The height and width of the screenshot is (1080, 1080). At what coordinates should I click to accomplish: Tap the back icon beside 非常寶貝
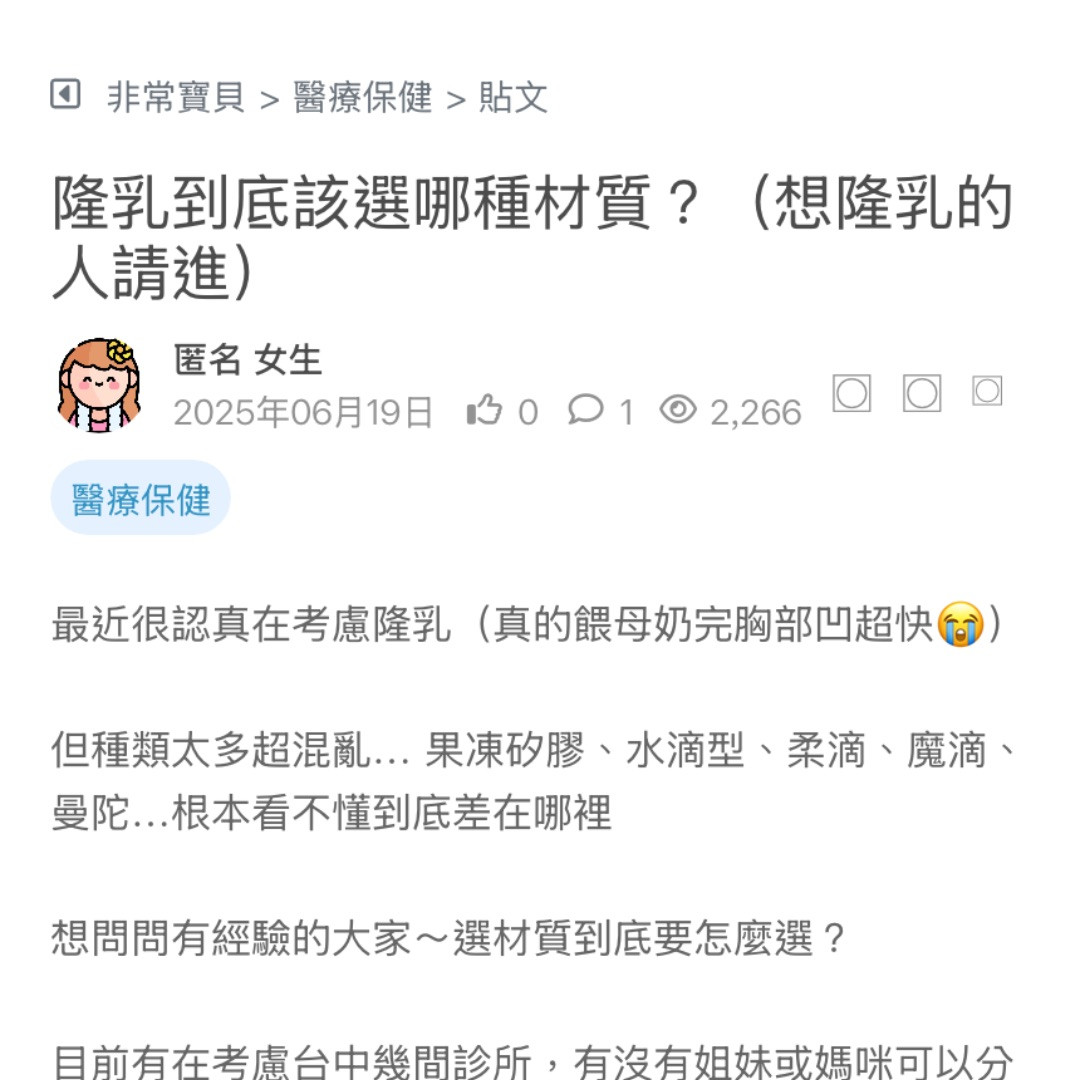coord(65,96)
